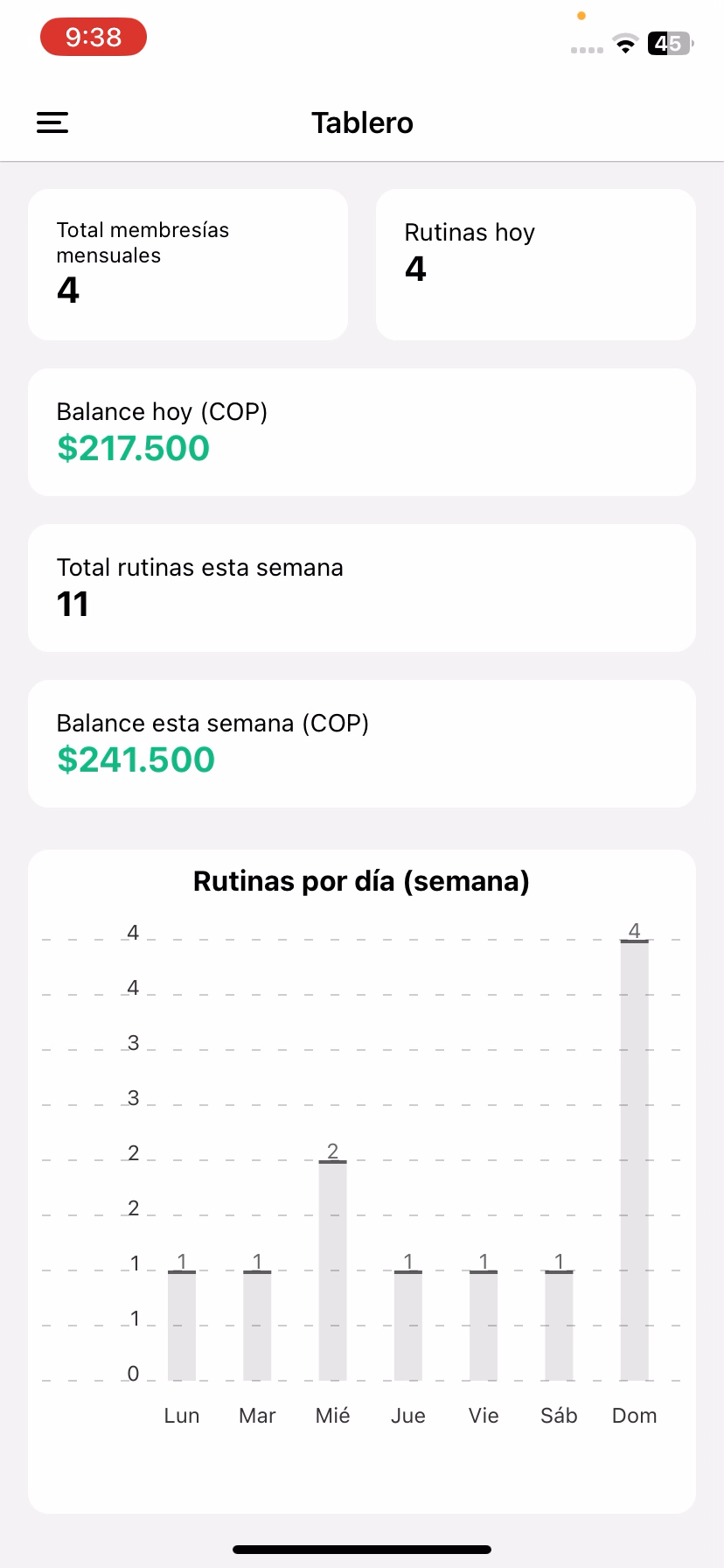Open the 'Total membresías mensuales' card

[187, 263]
